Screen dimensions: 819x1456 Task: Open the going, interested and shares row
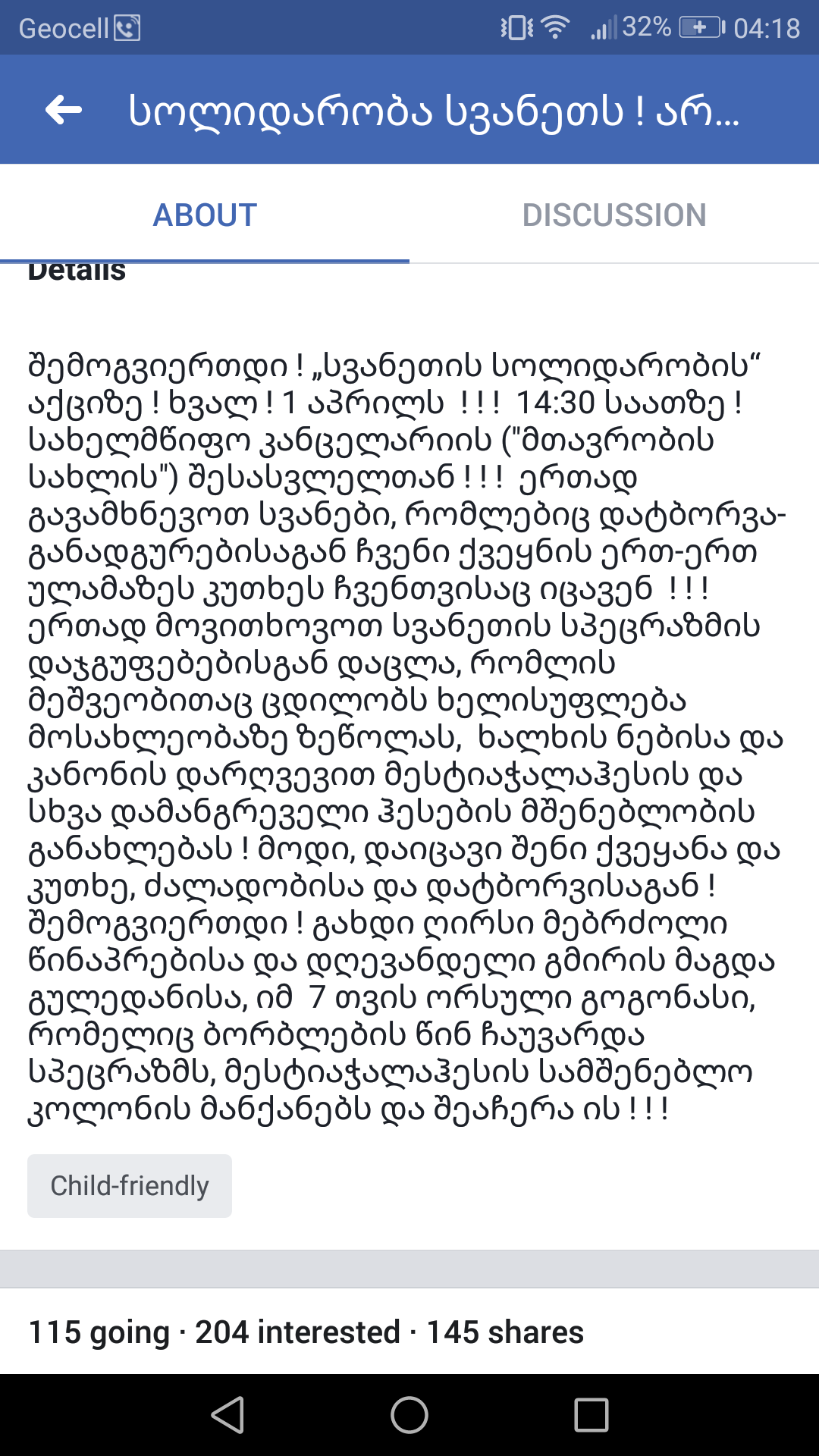[306, 1332]
